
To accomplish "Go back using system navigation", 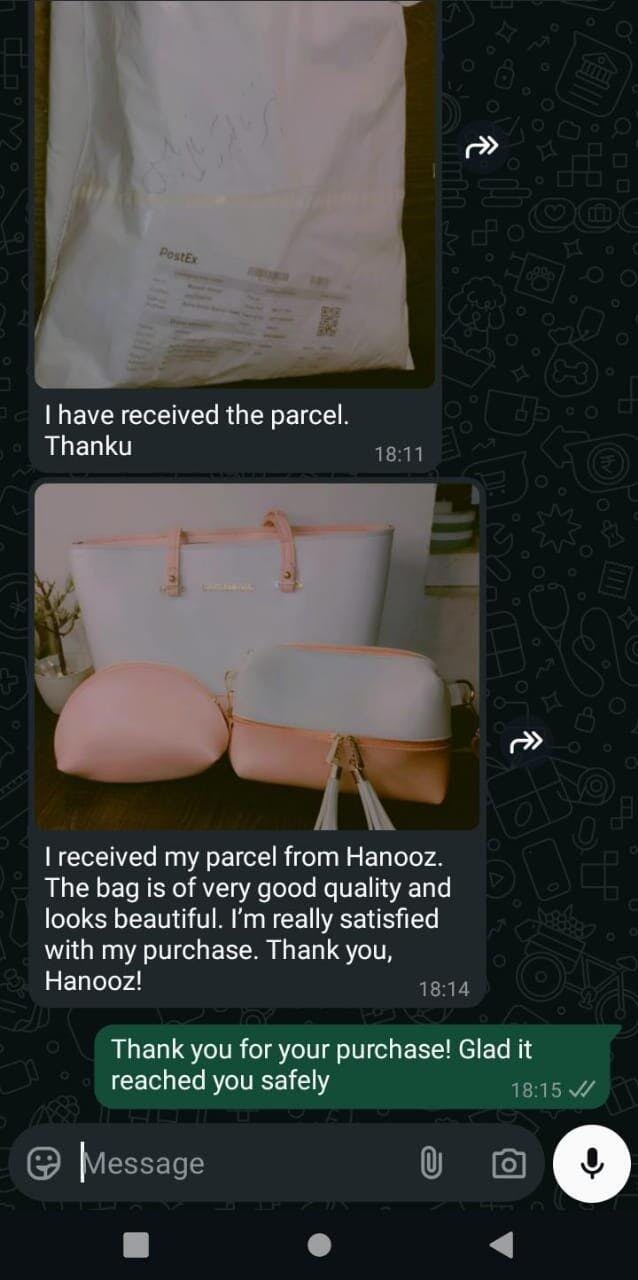I will click(502, 1244).
